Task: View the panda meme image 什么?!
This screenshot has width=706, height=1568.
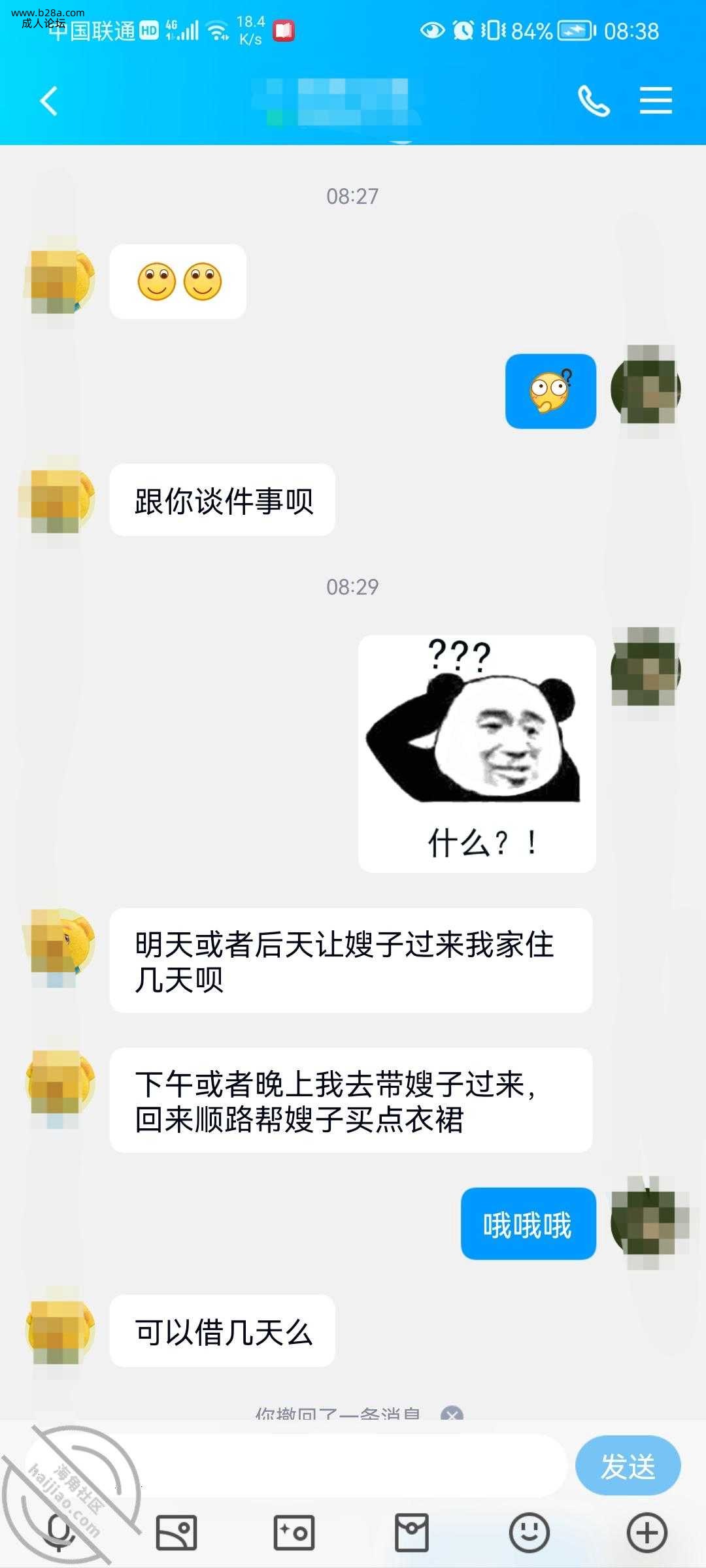Action: tap(477, 753)
